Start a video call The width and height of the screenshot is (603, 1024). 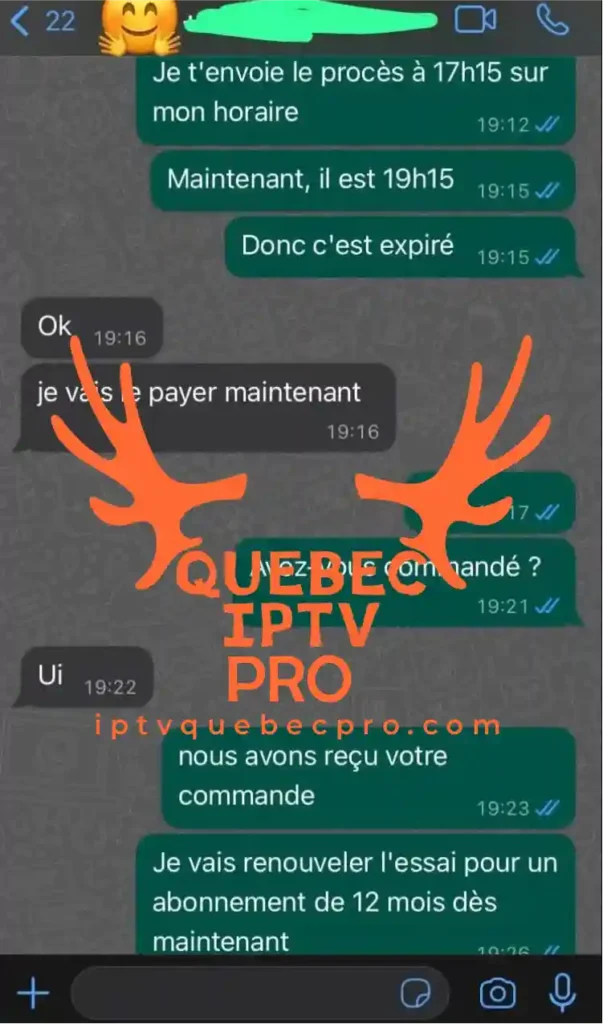tap(475, 20)
